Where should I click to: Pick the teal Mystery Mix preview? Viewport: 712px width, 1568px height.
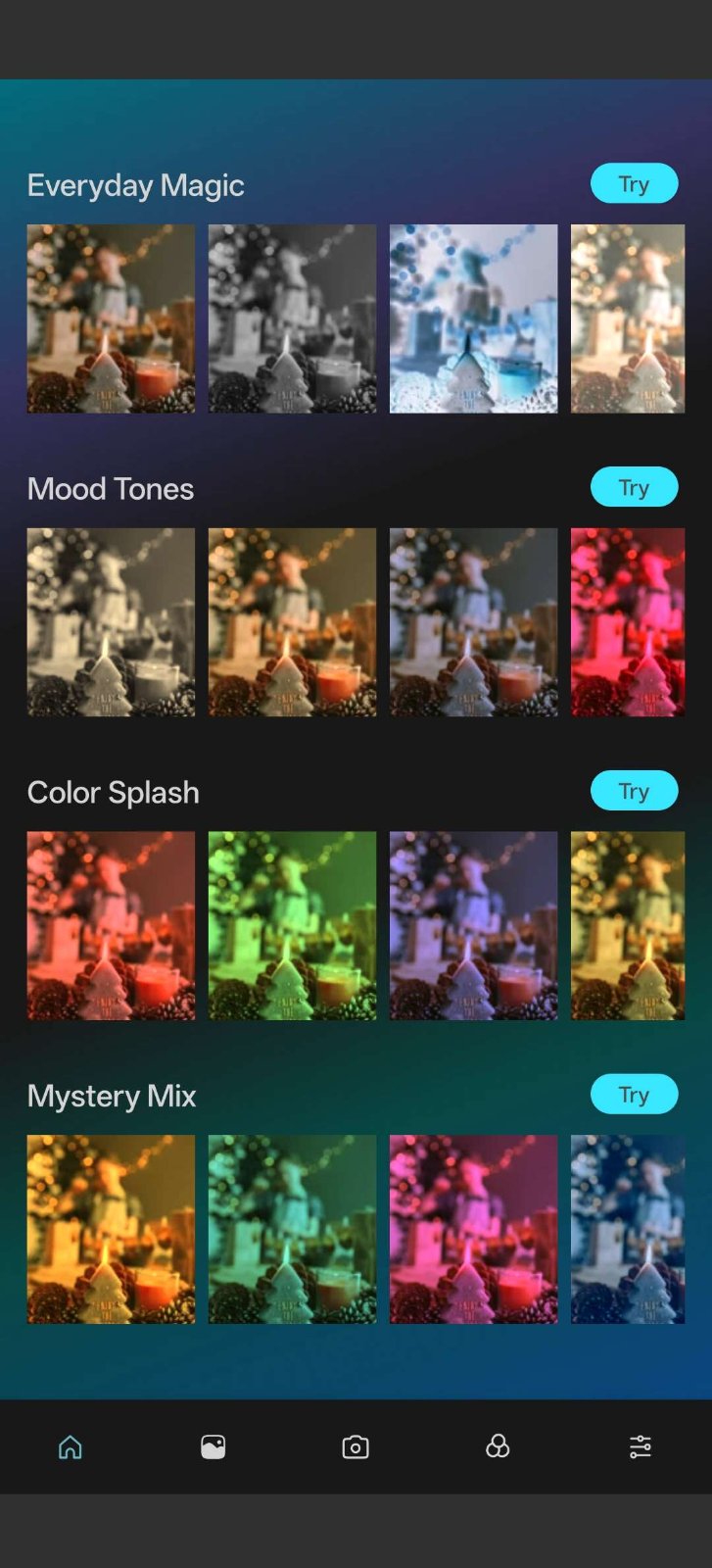pos(292,1229)
